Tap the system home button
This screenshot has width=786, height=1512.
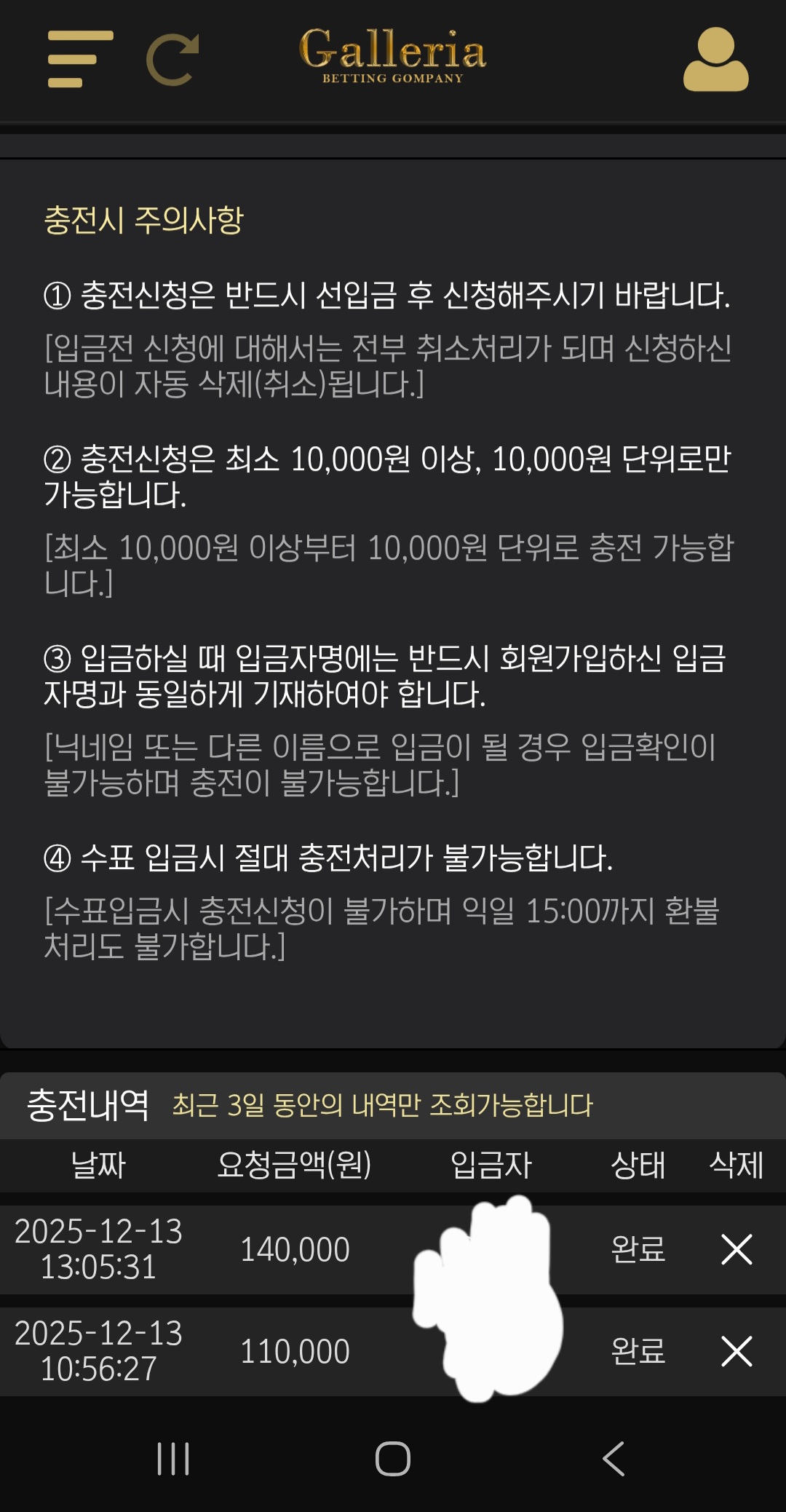coord(393,1458)
